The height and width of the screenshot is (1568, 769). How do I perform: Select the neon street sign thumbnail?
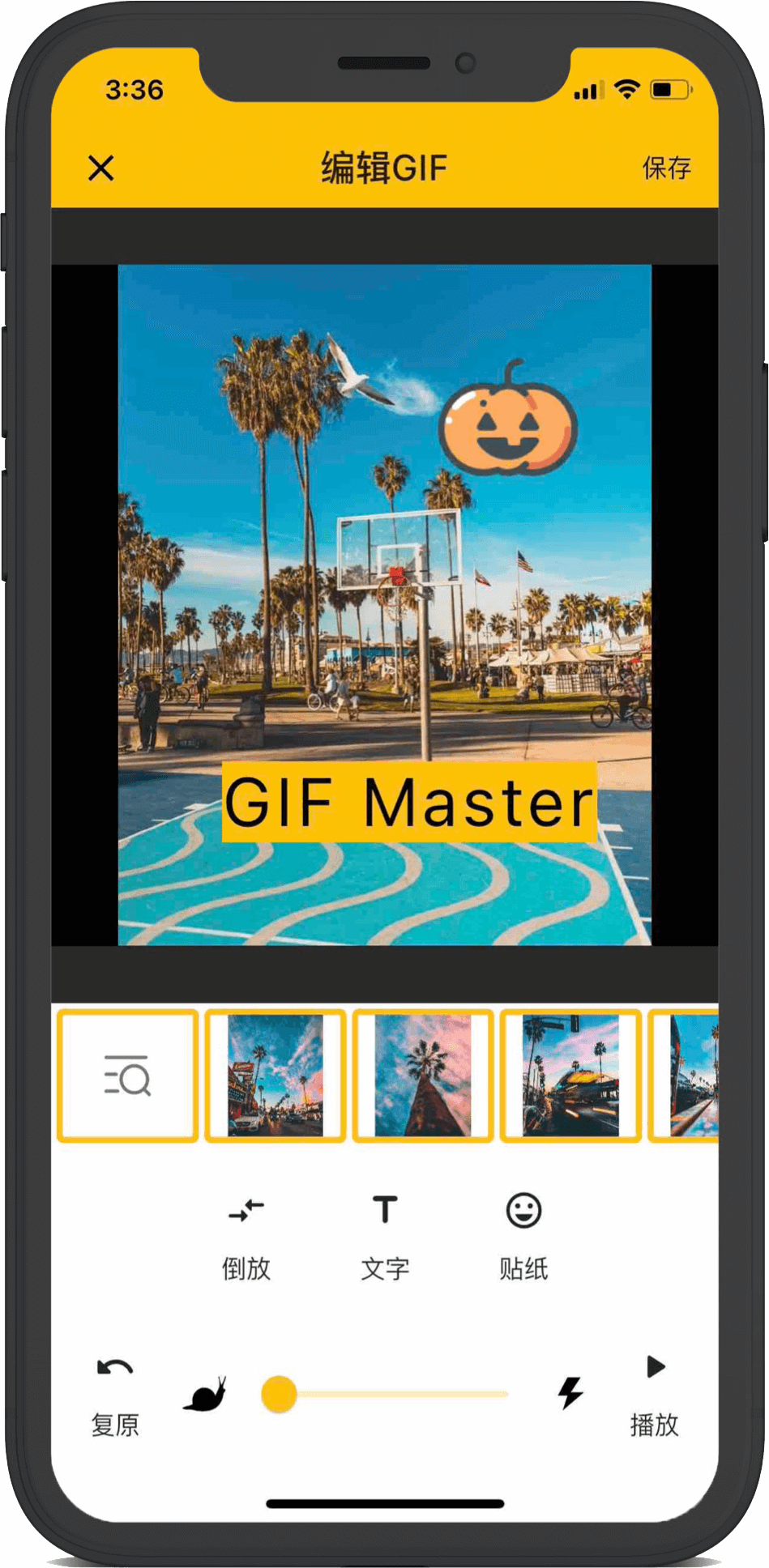coord(276,1076)
